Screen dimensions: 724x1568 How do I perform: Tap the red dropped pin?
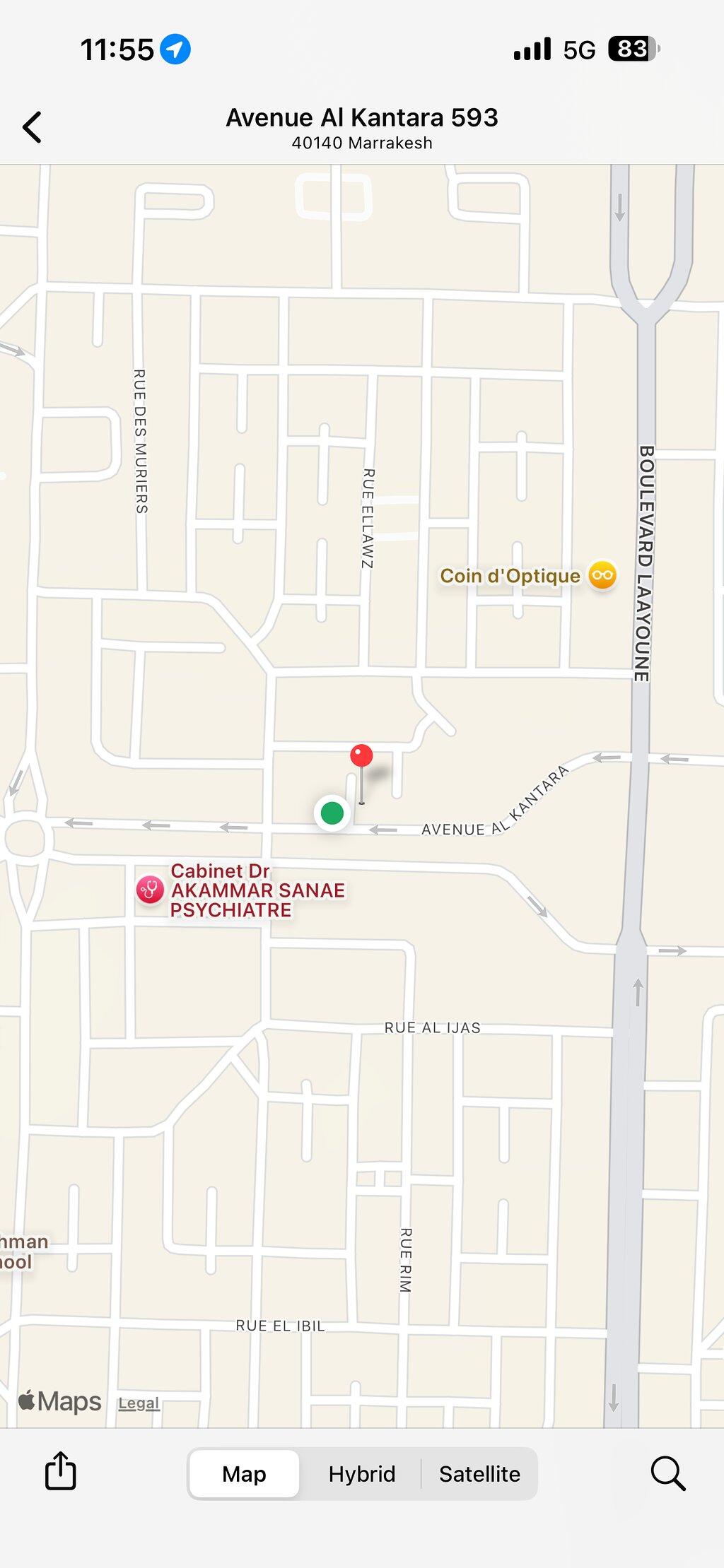[x=361, y=755]
